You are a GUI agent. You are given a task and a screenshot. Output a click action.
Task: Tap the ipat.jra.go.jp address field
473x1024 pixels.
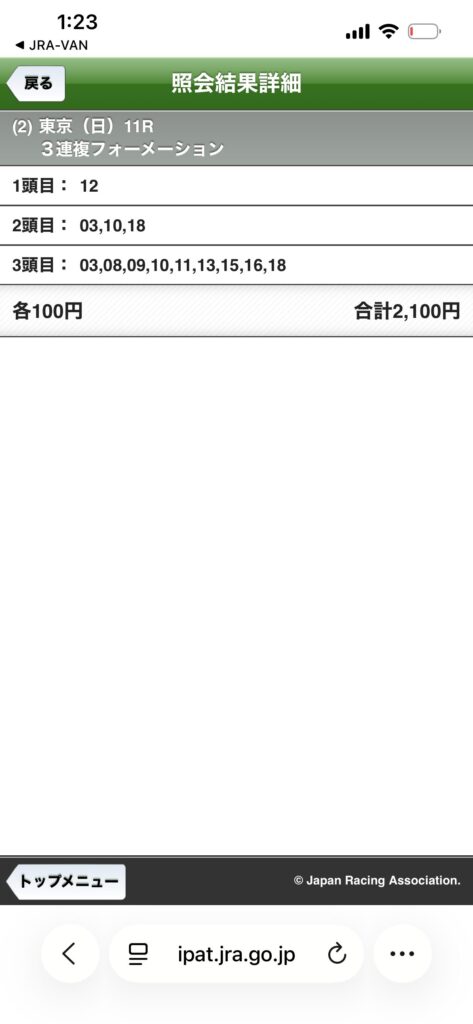[236, 955]
